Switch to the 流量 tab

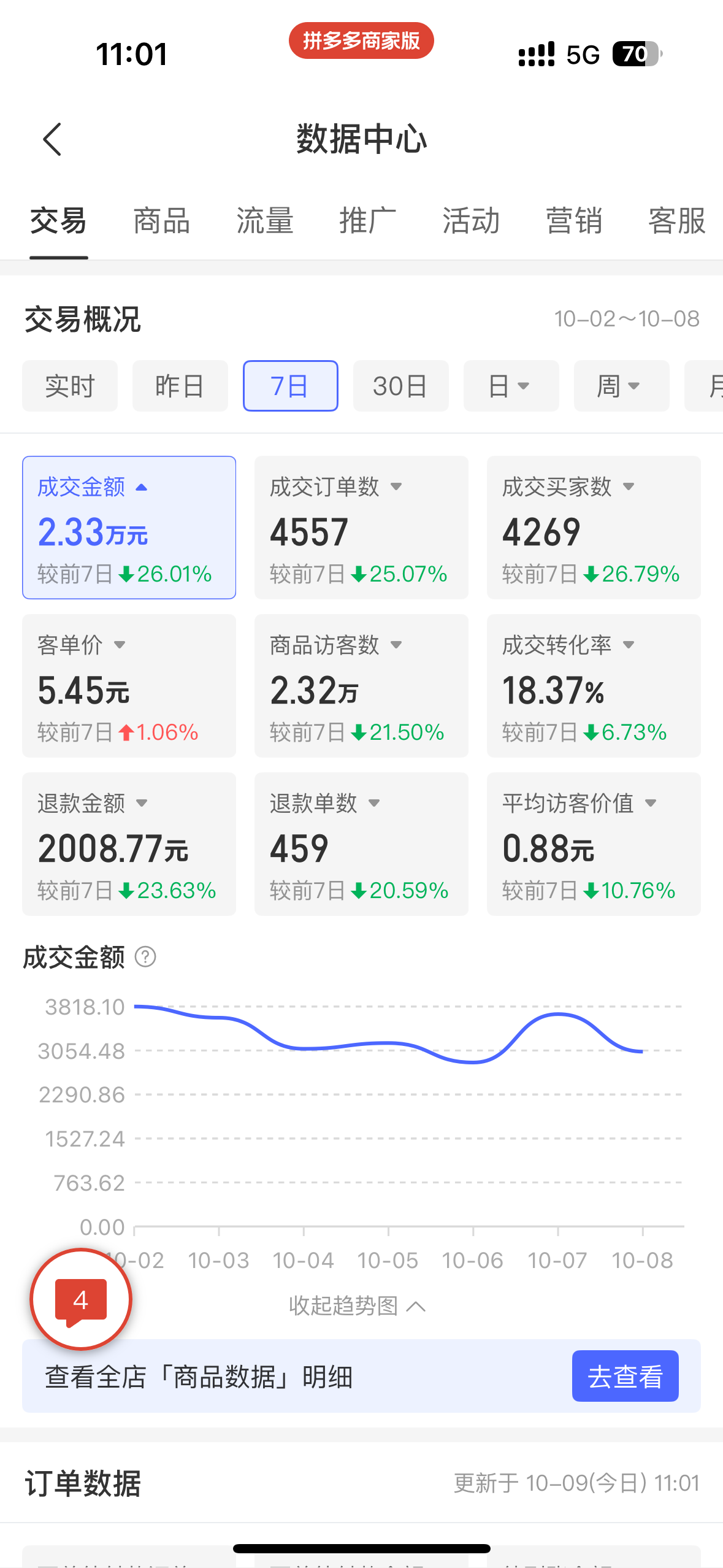tap(265, 221)
